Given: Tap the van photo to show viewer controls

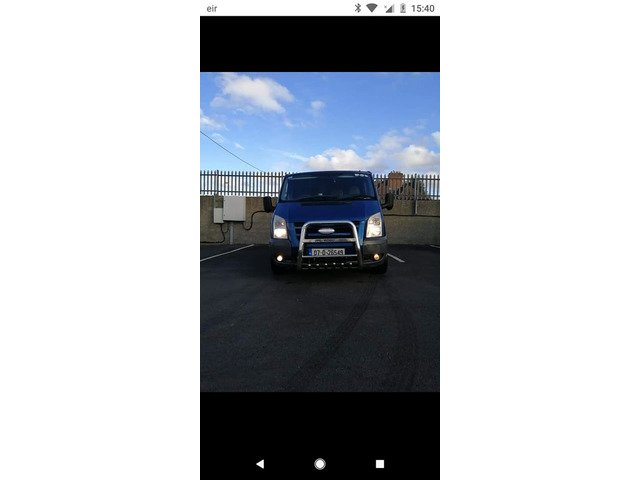Looking at the screenshot, I should pos(320,231).
